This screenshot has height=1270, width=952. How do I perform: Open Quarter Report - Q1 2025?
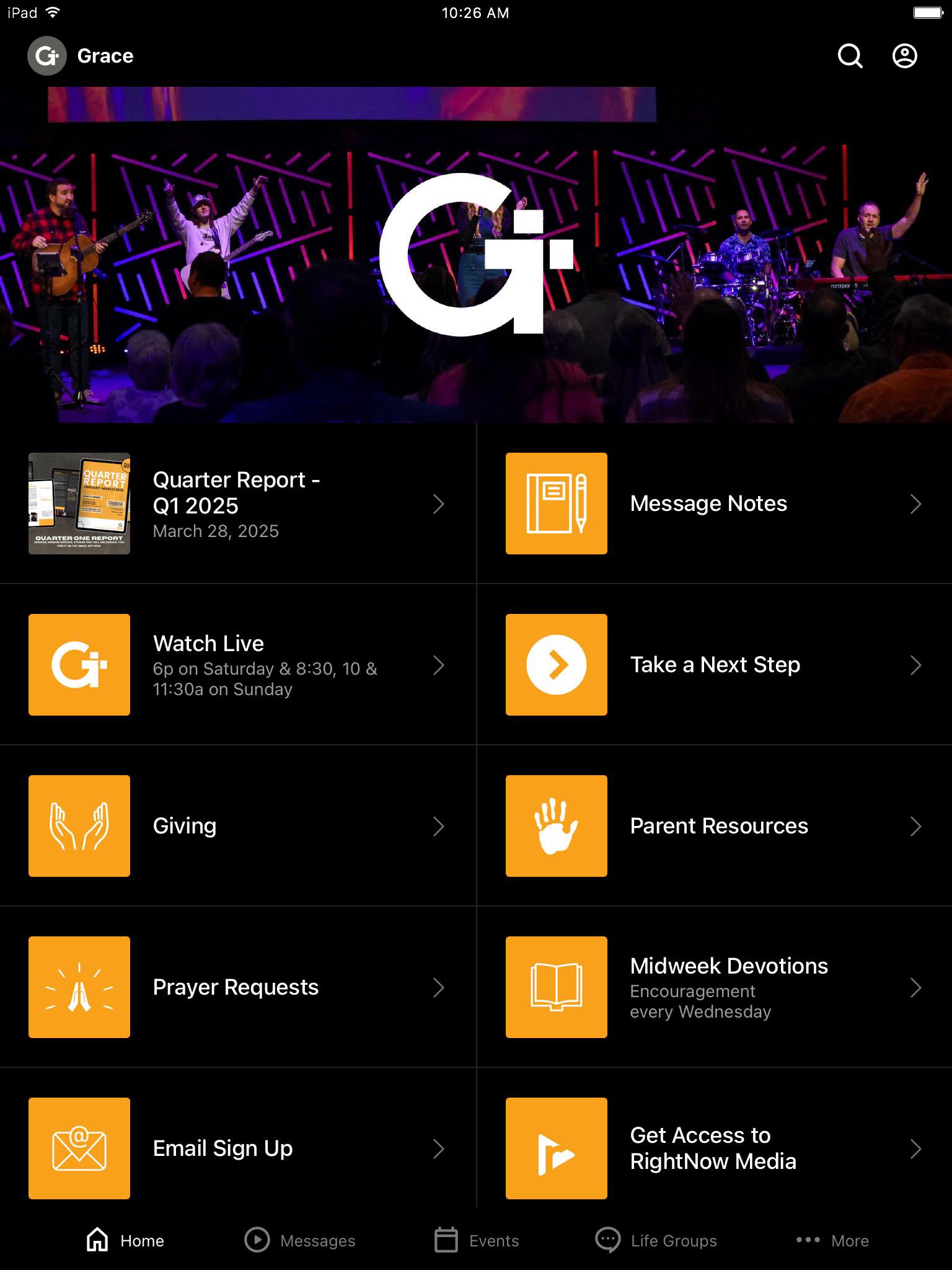click(237, 504)
